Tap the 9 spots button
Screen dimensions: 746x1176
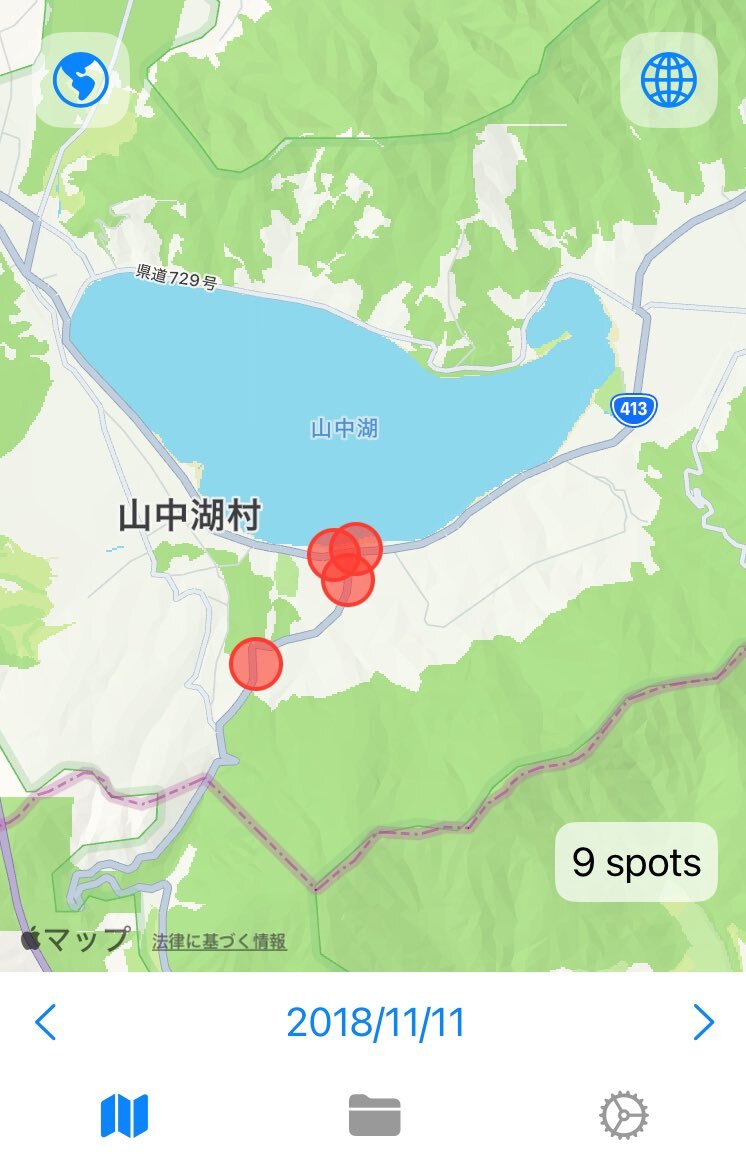tap(637, 862)
